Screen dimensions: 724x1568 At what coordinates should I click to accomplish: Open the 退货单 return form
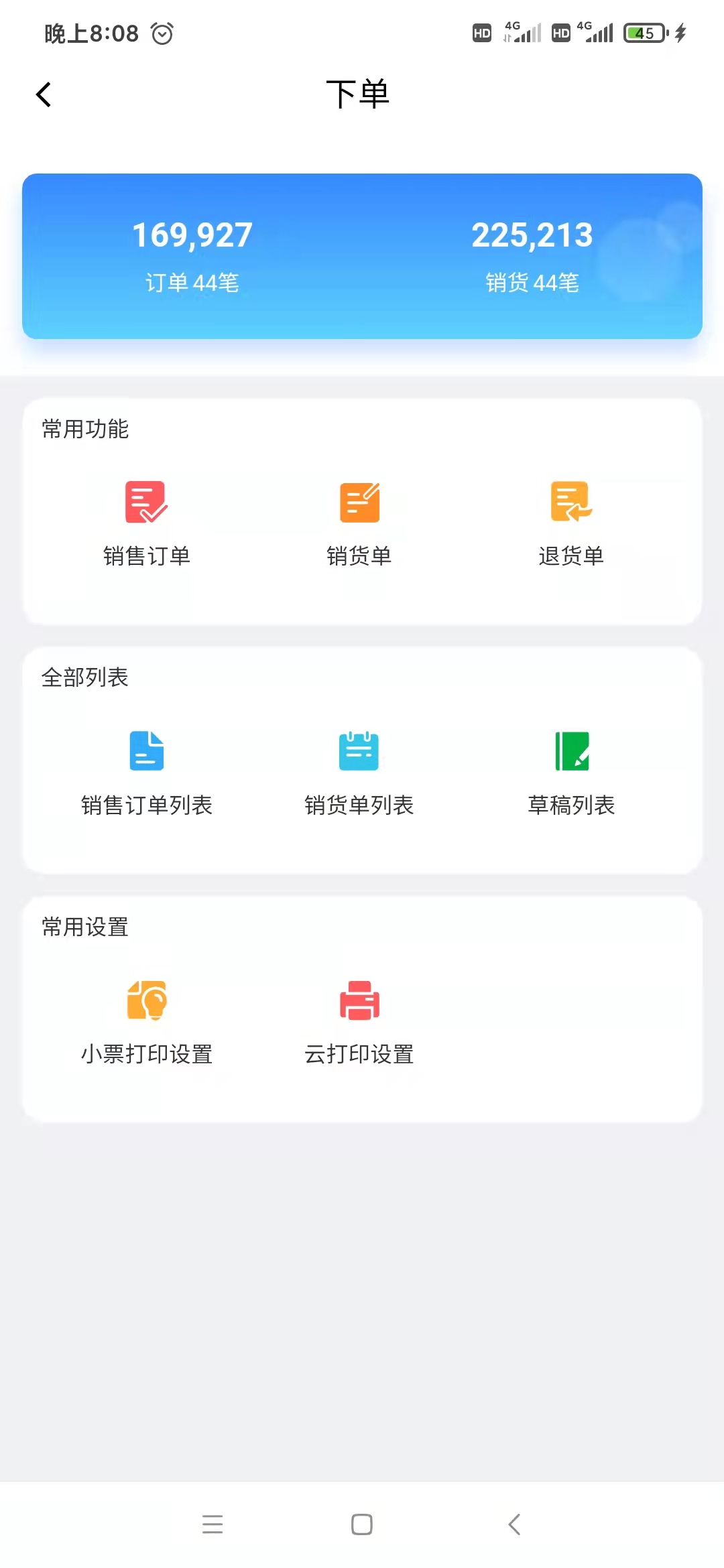571,524
